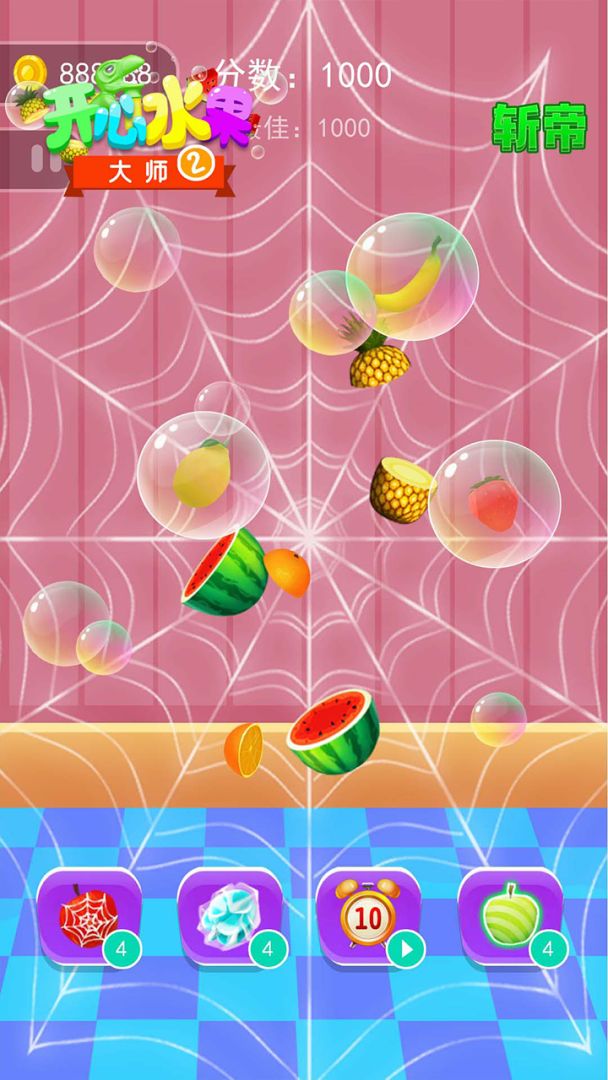Pause the game

pos(39,159)
